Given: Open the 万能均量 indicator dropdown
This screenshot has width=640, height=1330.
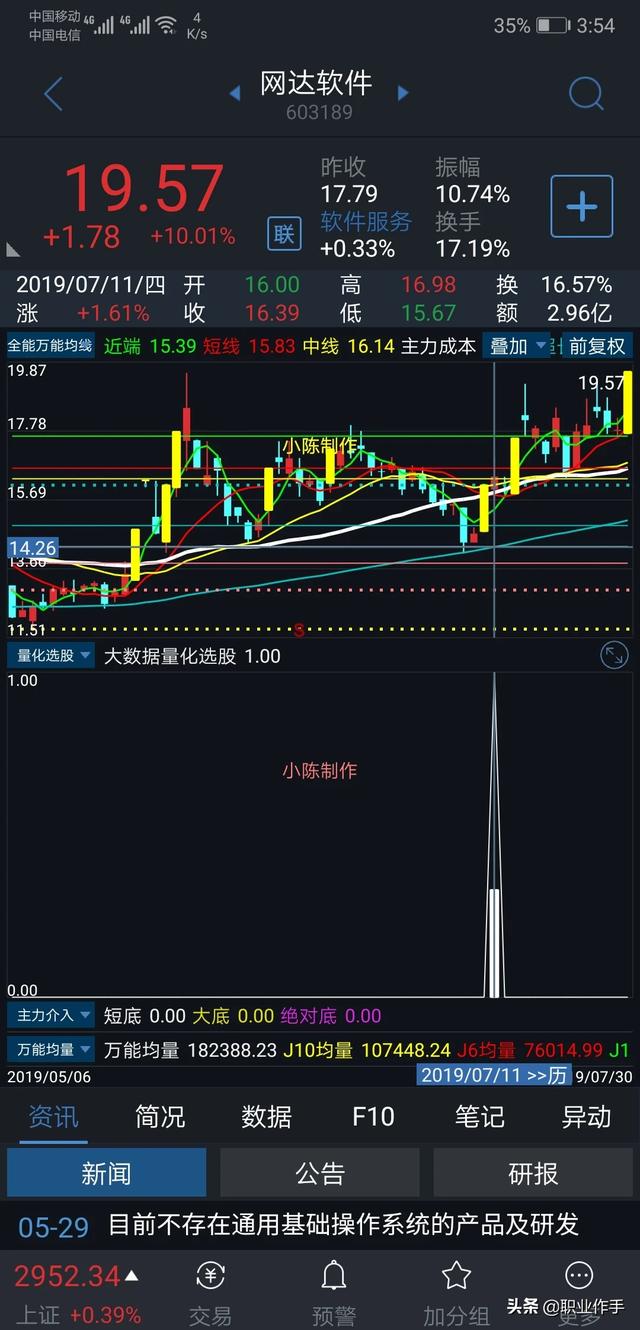Looking at the screenshot, I should [50, 1049].
